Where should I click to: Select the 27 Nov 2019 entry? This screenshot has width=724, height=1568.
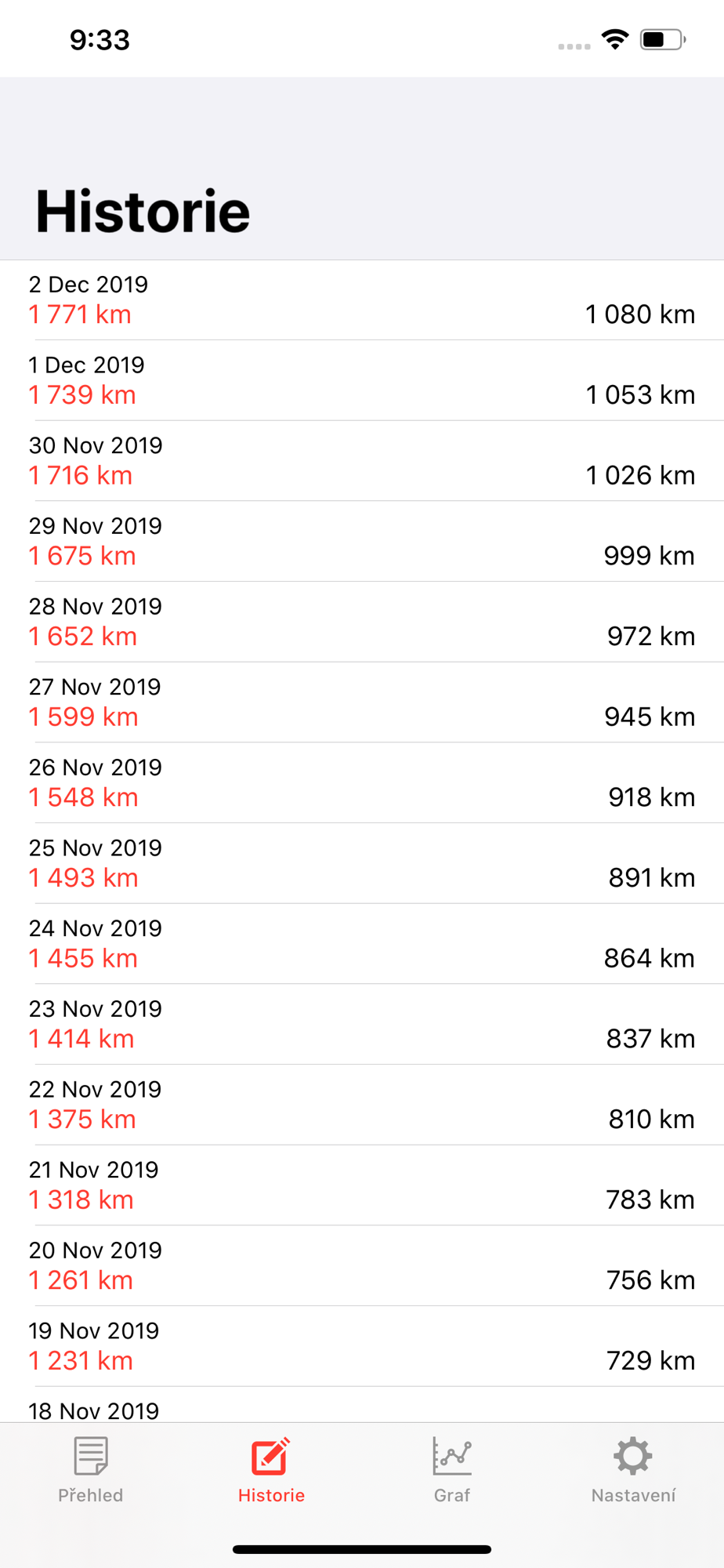tap(362, 702)
